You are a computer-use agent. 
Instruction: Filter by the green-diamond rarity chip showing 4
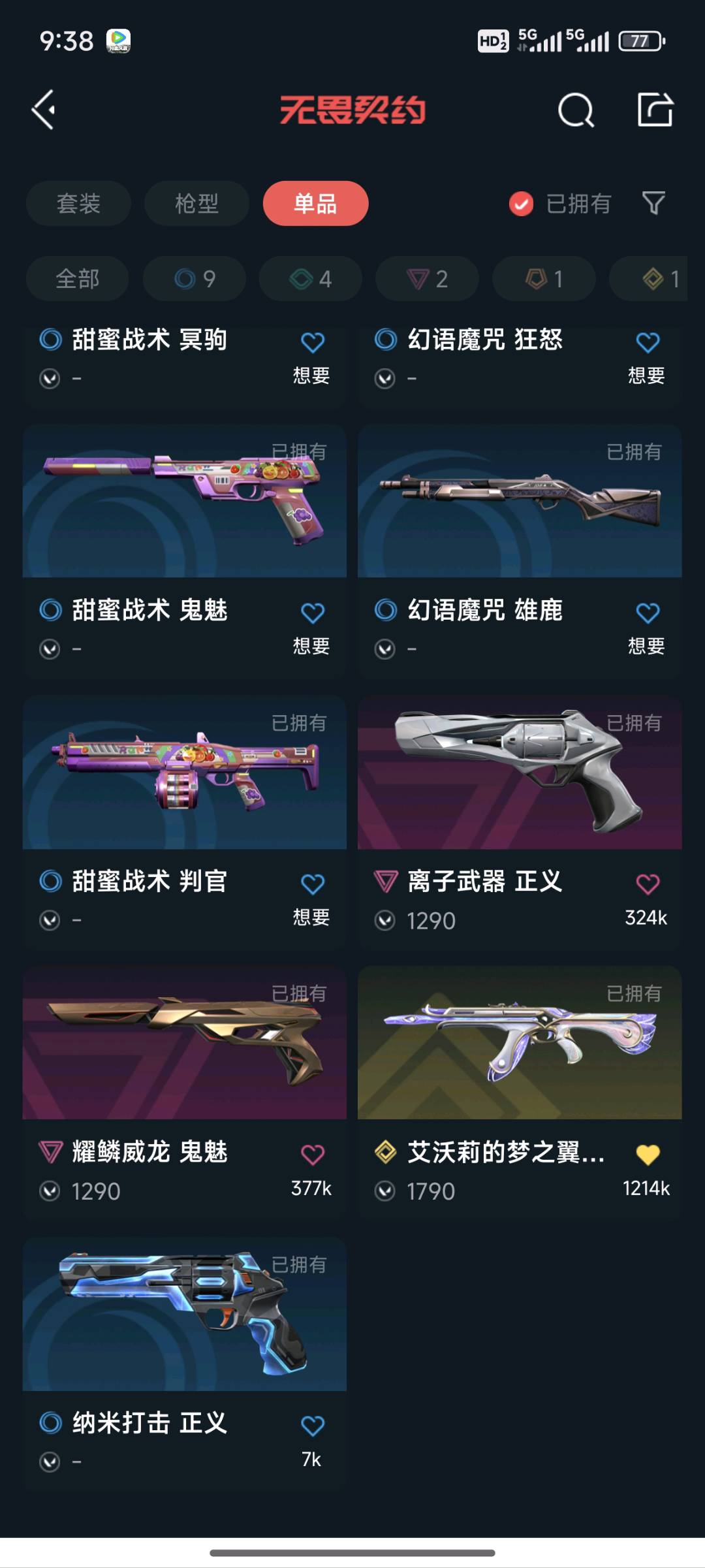pos(311,279)
